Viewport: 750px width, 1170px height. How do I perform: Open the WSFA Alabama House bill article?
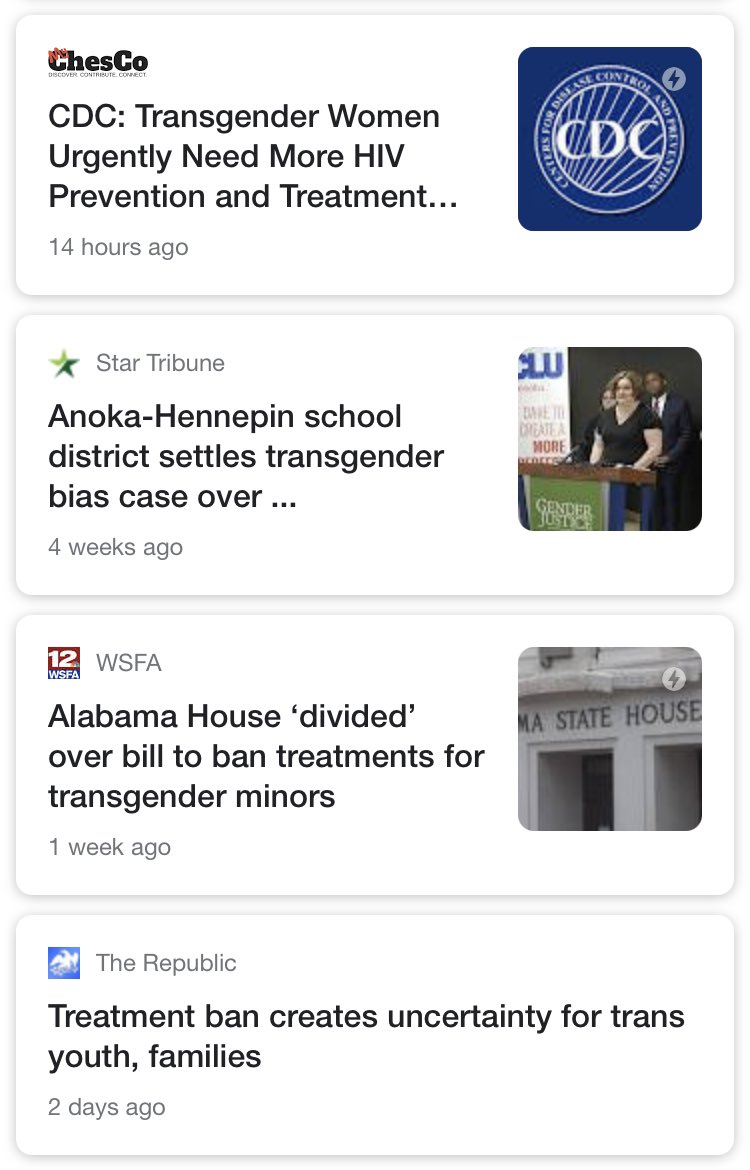coord(266,756)
